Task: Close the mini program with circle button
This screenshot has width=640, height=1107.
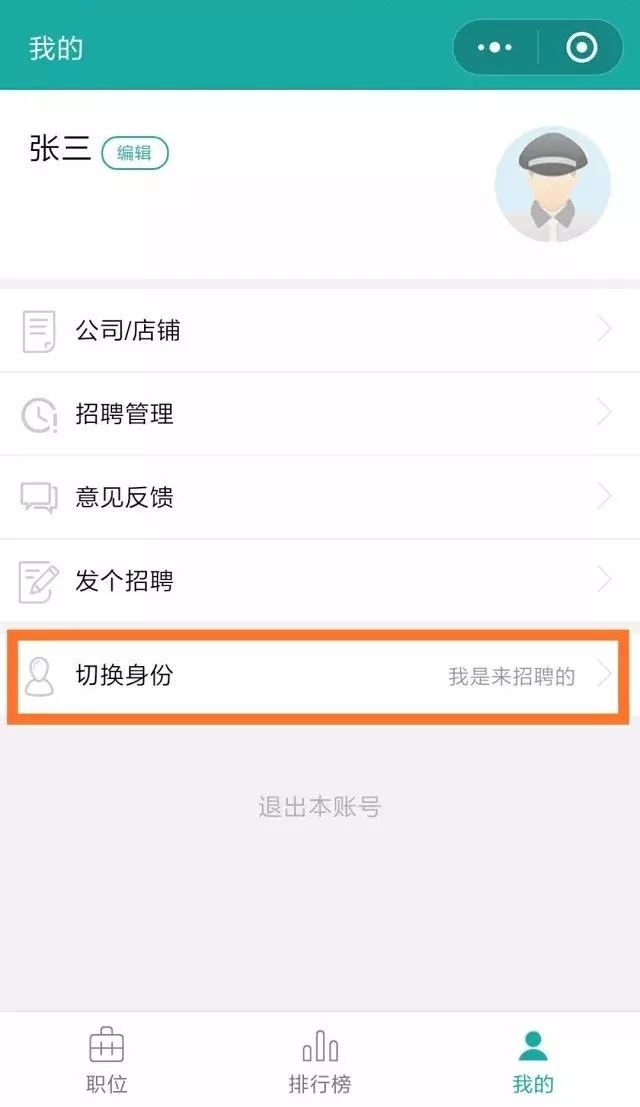Action: [x=581, y=47]
